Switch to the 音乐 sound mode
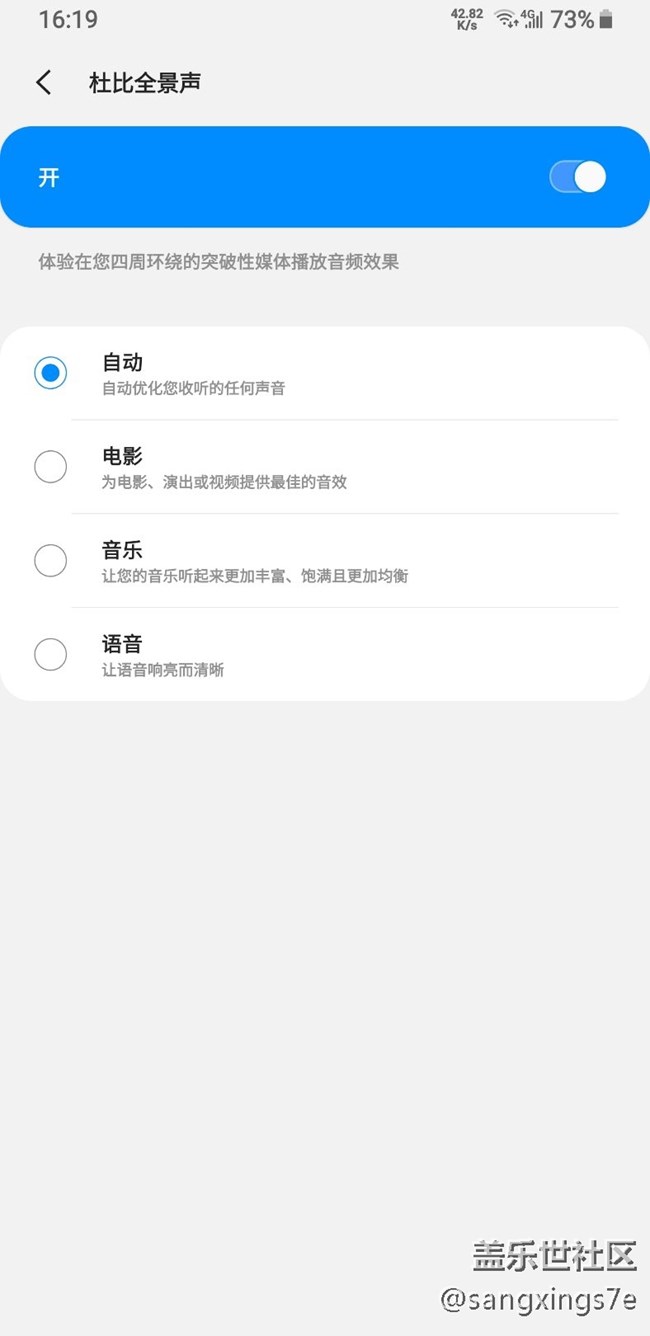Viewport: 650px width, 1336px height. 51,561
